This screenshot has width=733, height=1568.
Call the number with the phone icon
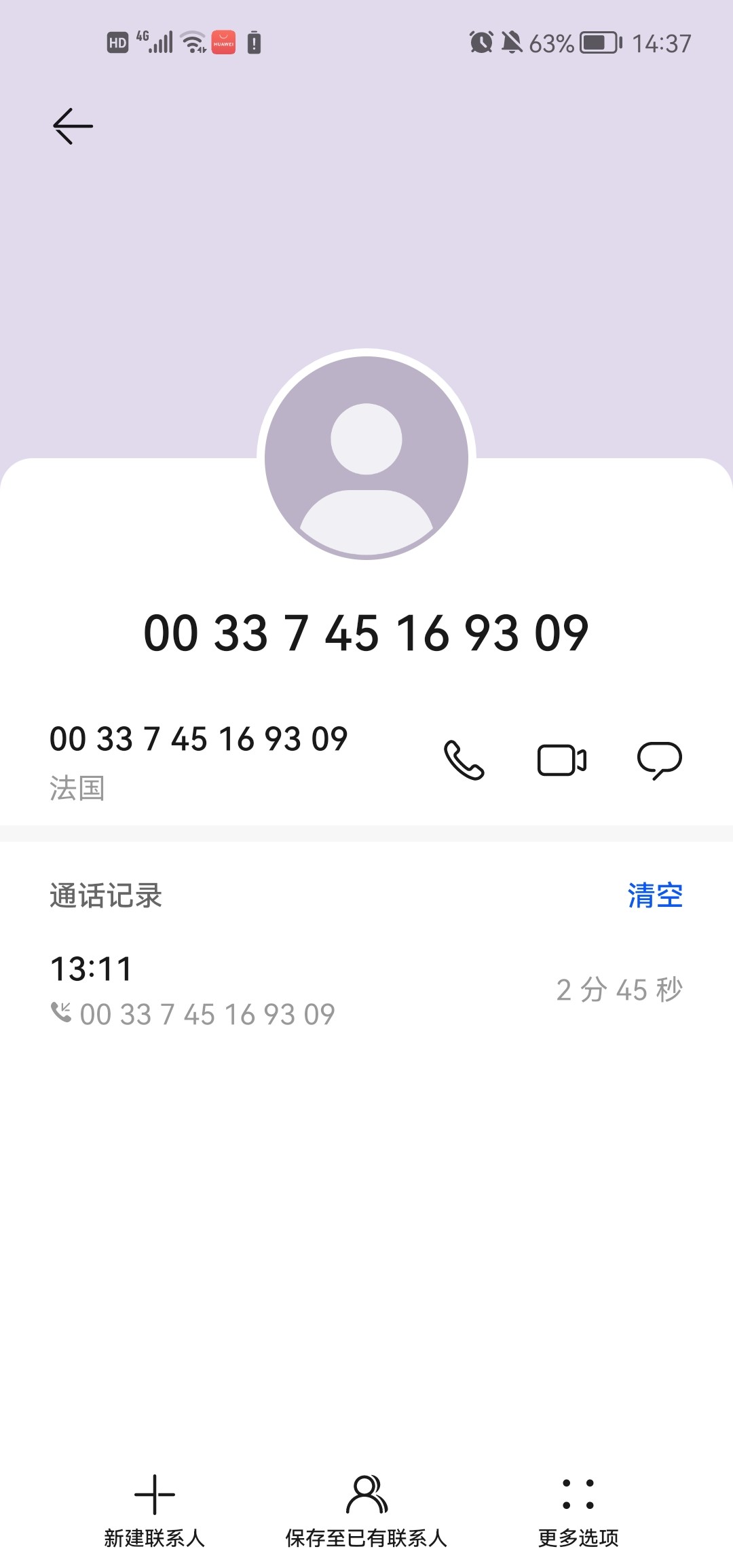pyautogui.click(x=464, y=760)
